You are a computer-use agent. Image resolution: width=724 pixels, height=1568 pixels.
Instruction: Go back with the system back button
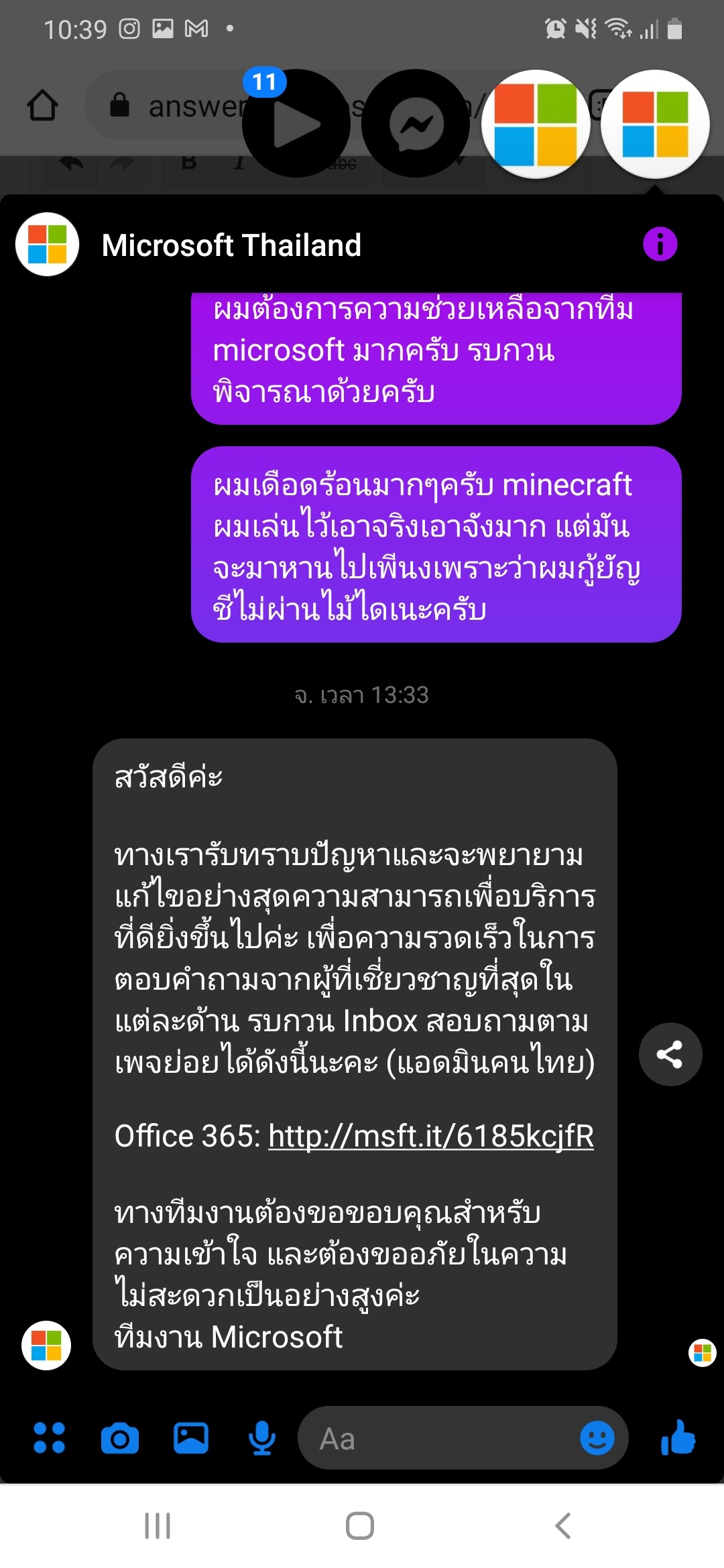tap(563, 1526)
